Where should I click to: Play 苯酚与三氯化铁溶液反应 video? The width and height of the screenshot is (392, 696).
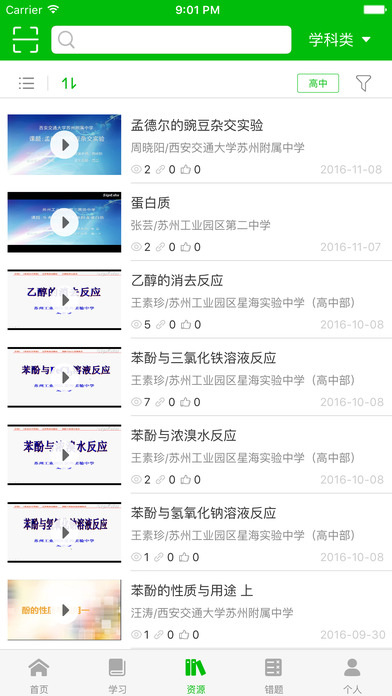tap(64, 377)
